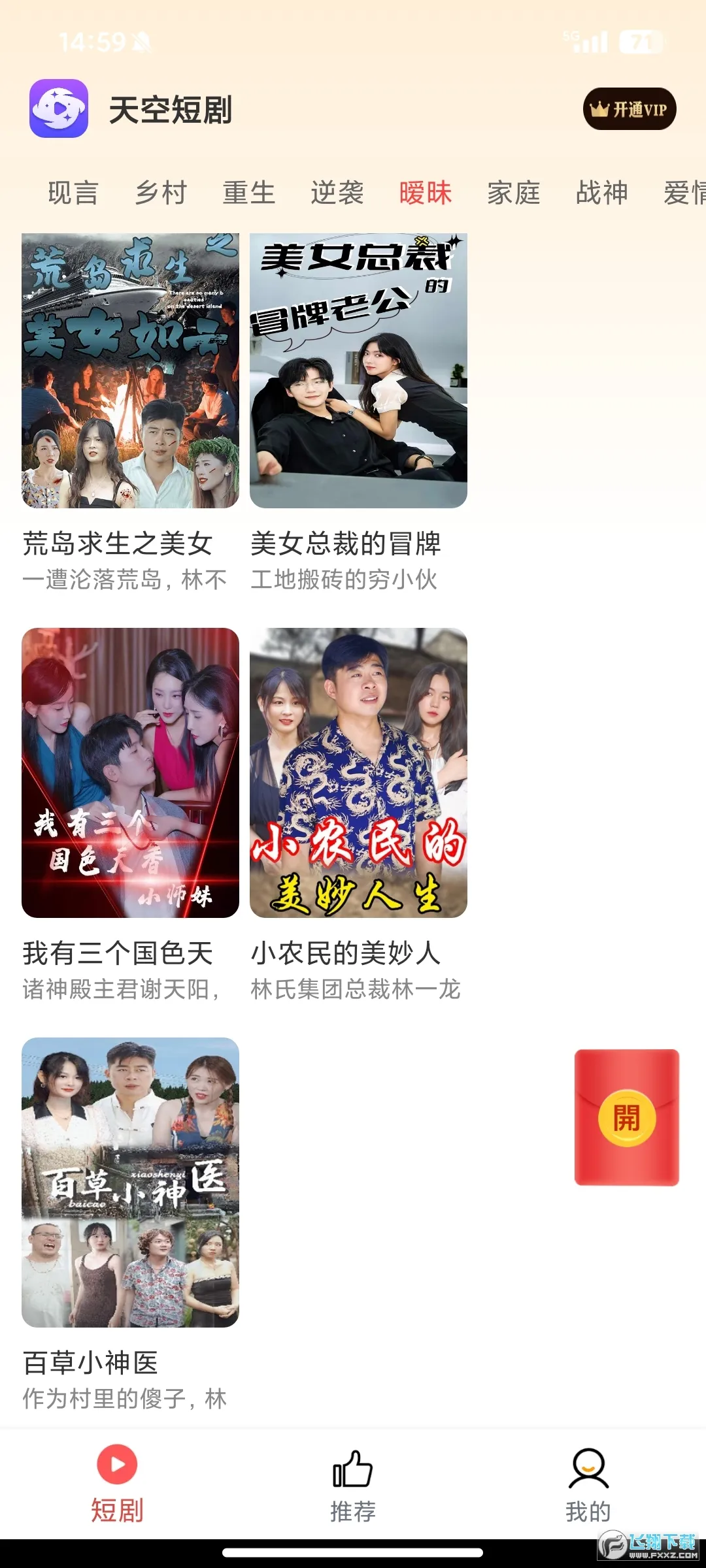Switch to the 逆袭 category

(x=337, y=193)
